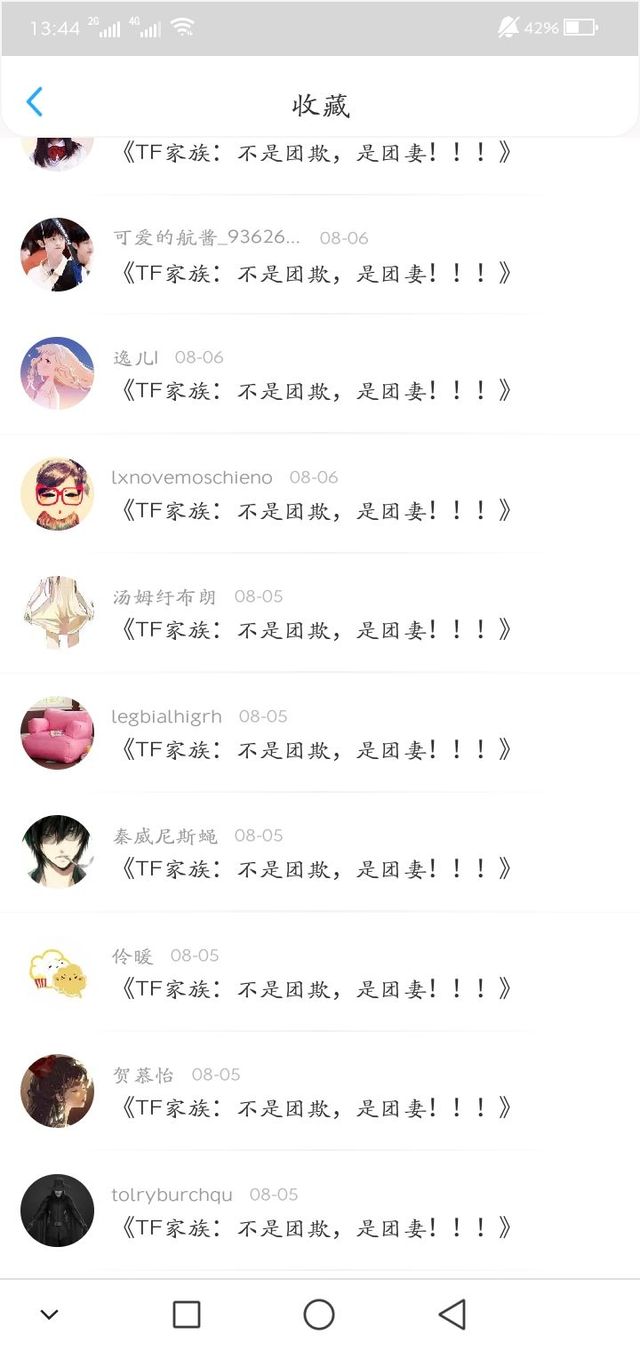
Task: Open the row by legbialhigrh
Action: pyautogui.click(x=320, y=733)
